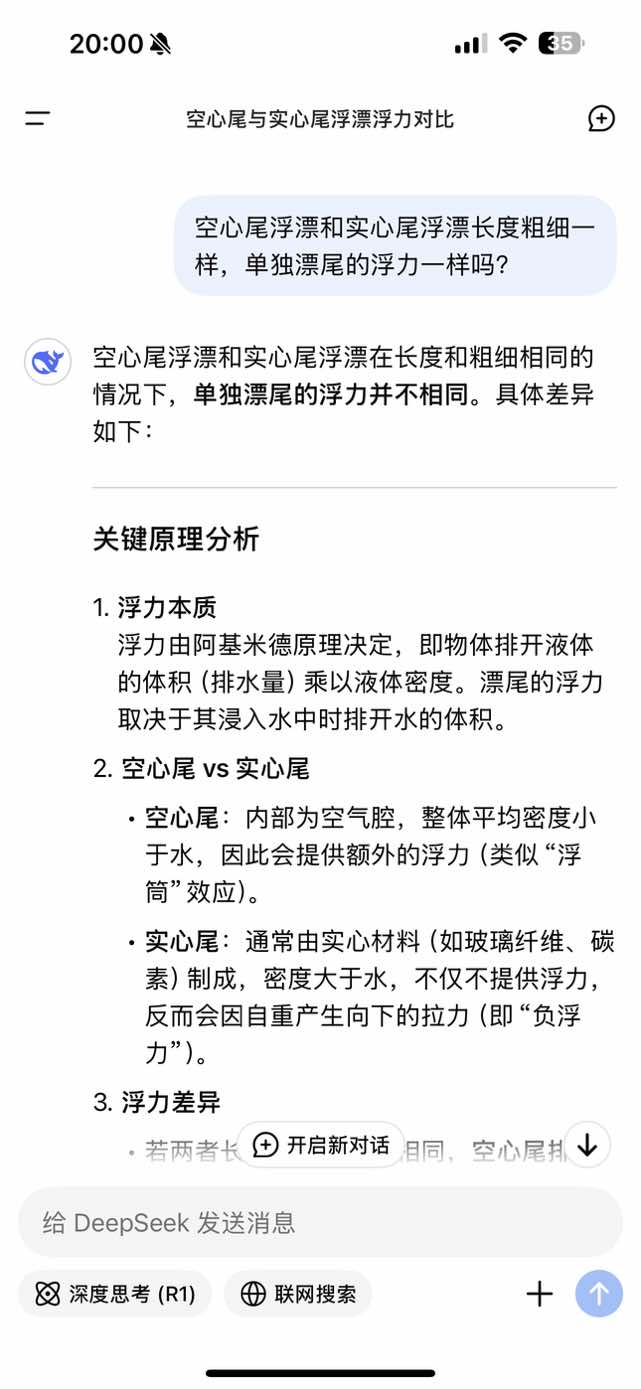
Task: Tap the 开启新对话 floating button
Action: pos(321,1145)
